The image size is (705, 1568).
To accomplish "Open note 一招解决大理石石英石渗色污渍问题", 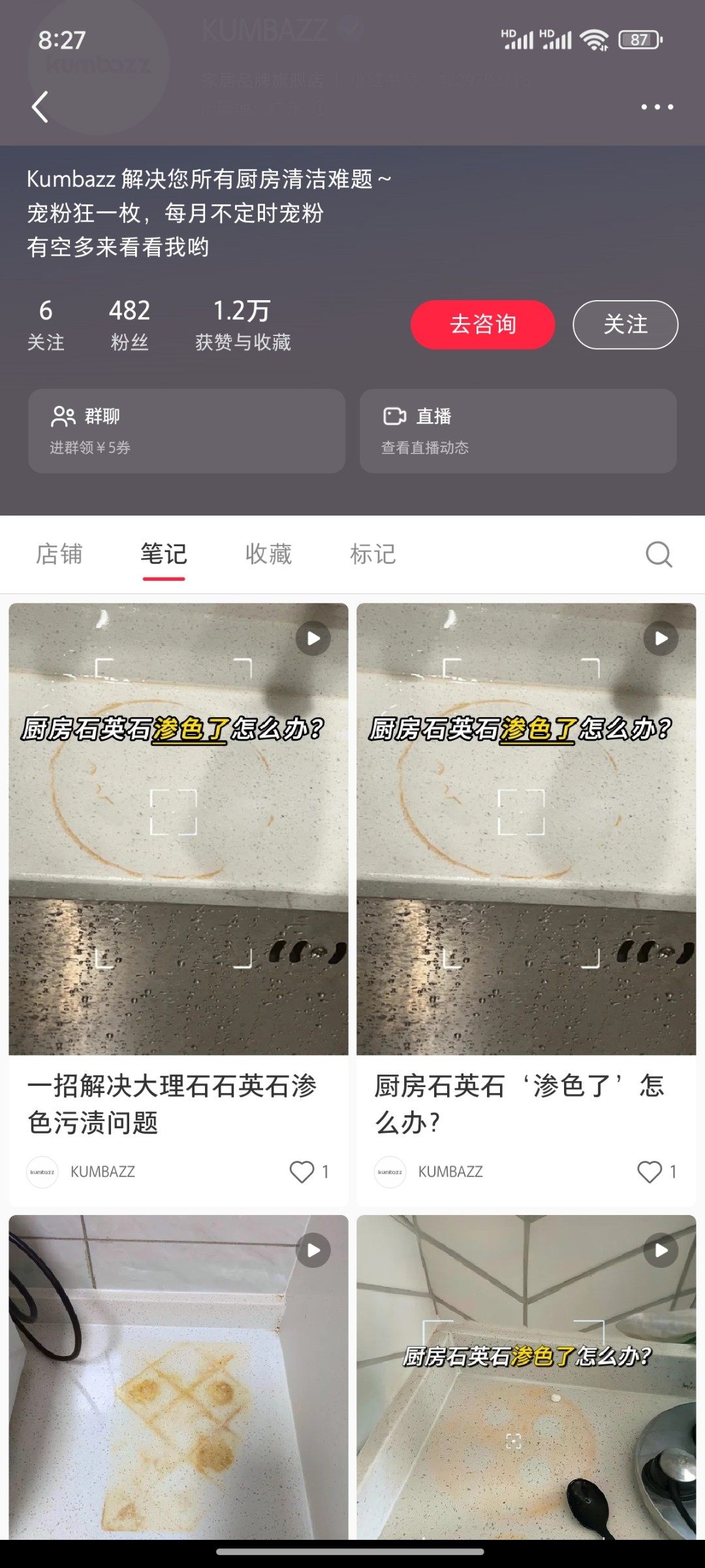I will tap(178, 829).
